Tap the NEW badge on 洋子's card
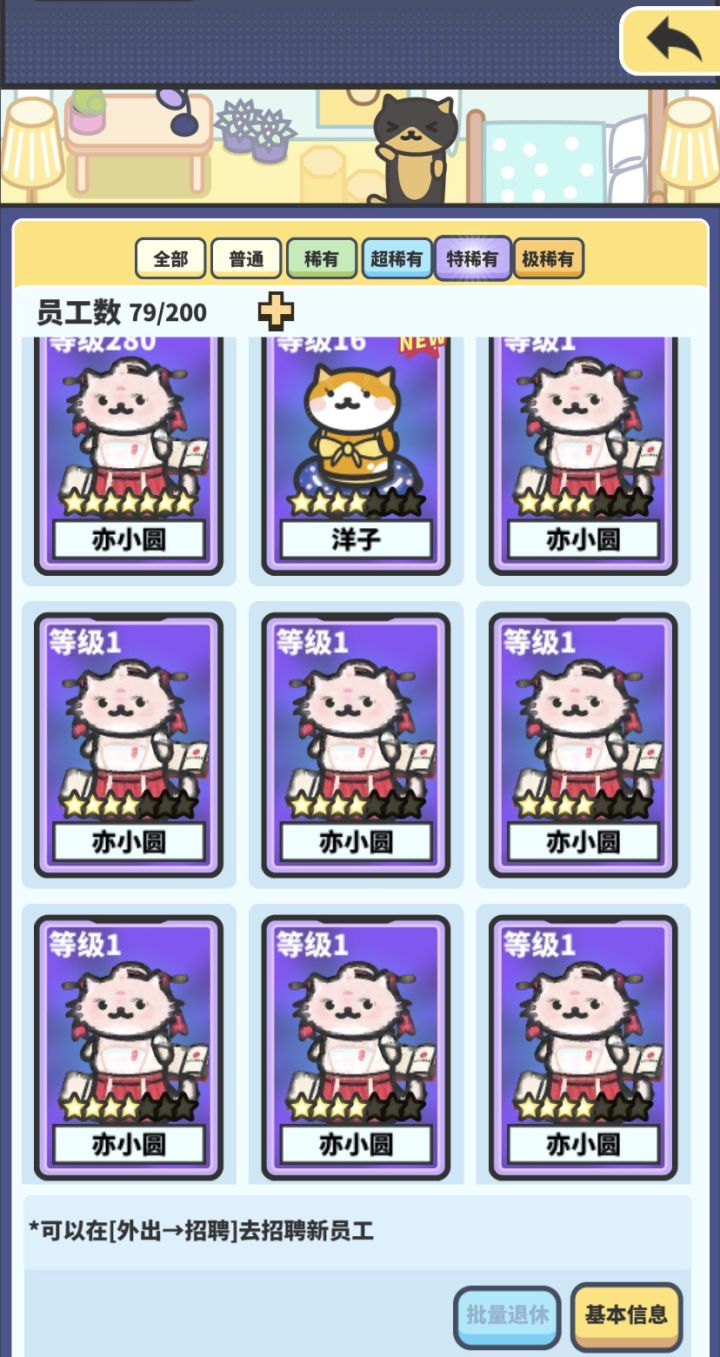The height and width of the screenshot is (1357, 720). [420, 343]
